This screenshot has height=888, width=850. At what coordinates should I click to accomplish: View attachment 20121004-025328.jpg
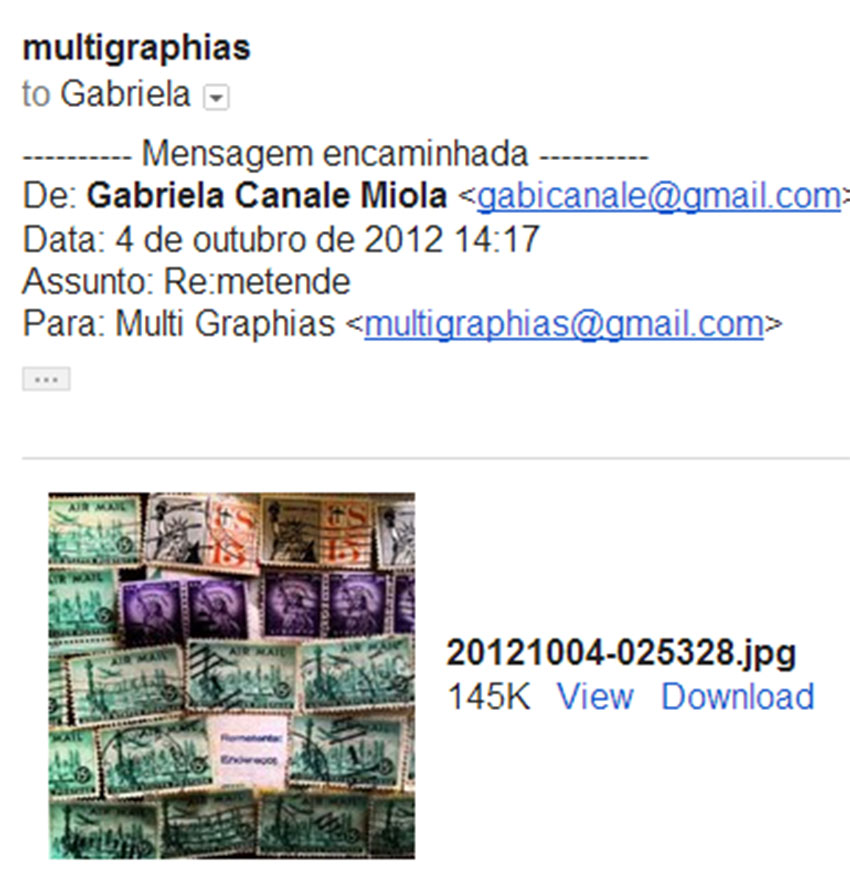[x=595, y=696]
